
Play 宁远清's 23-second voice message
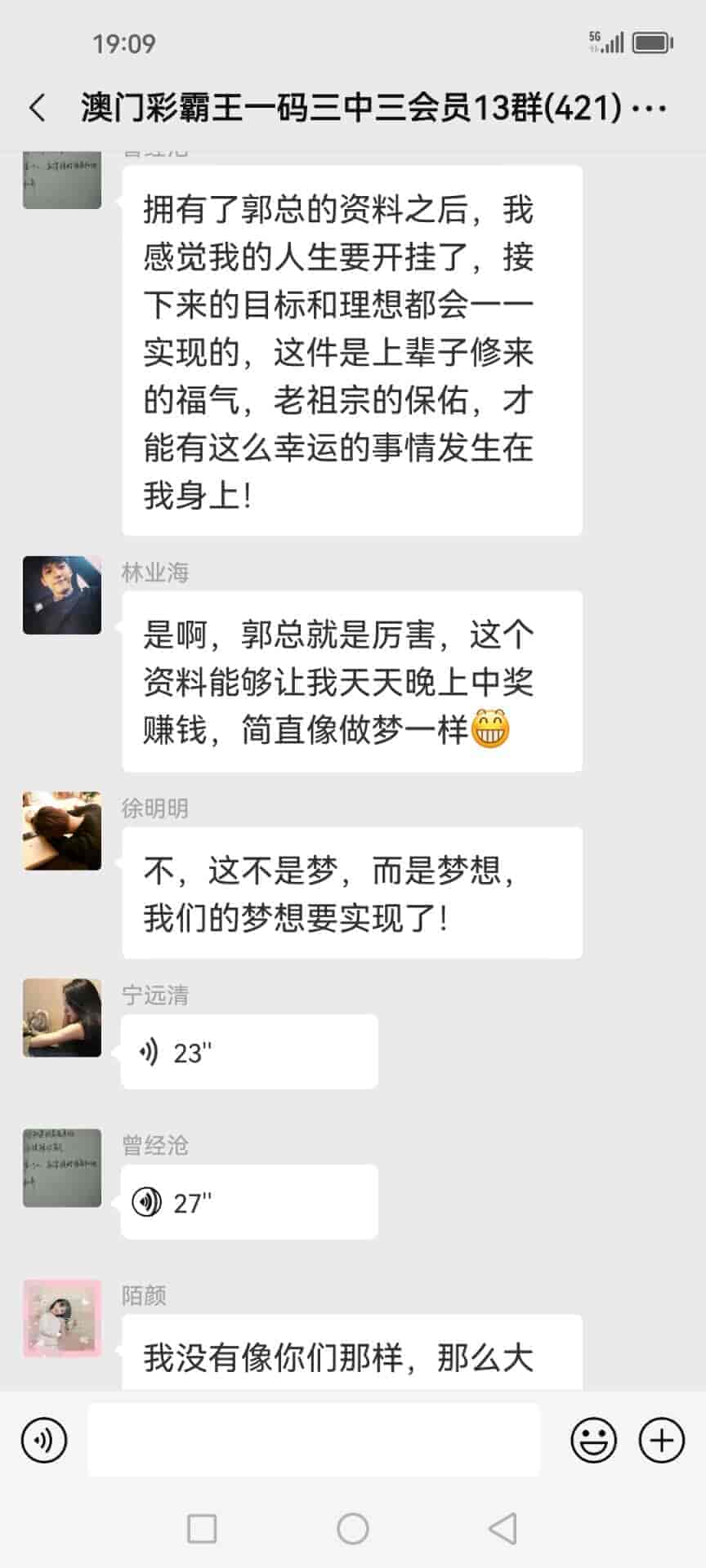coord(248,1052)
